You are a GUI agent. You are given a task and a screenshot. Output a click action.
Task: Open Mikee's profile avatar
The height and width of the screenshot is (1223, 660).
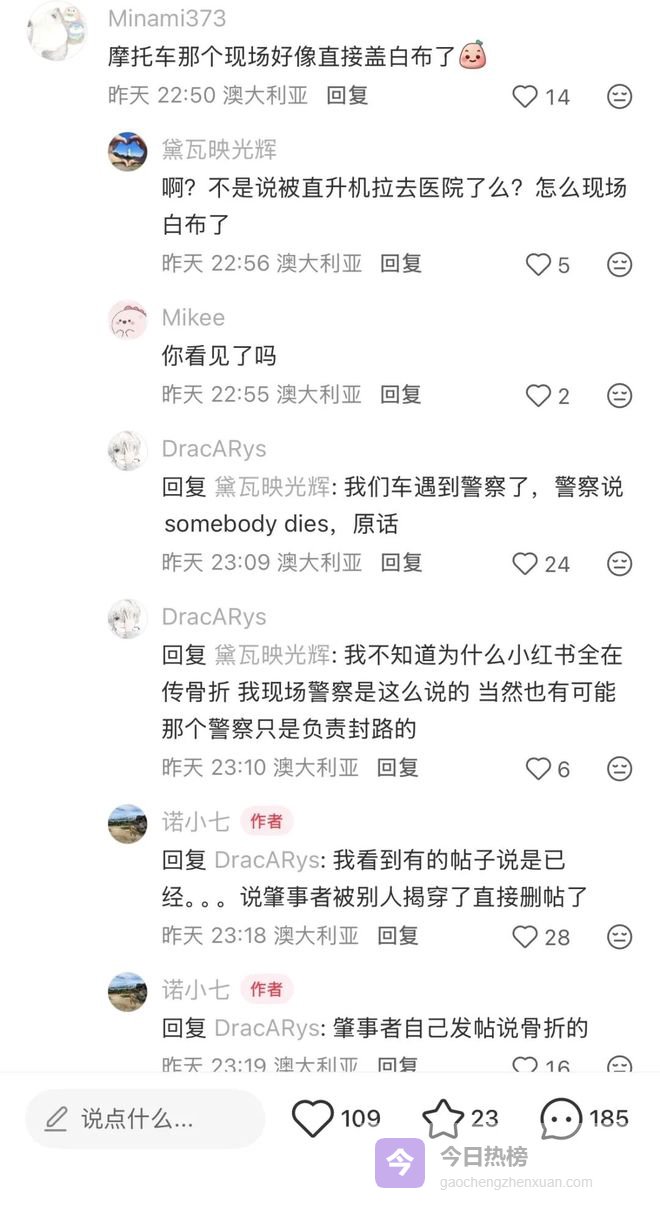pyautogui.click(x=128, y=319)
